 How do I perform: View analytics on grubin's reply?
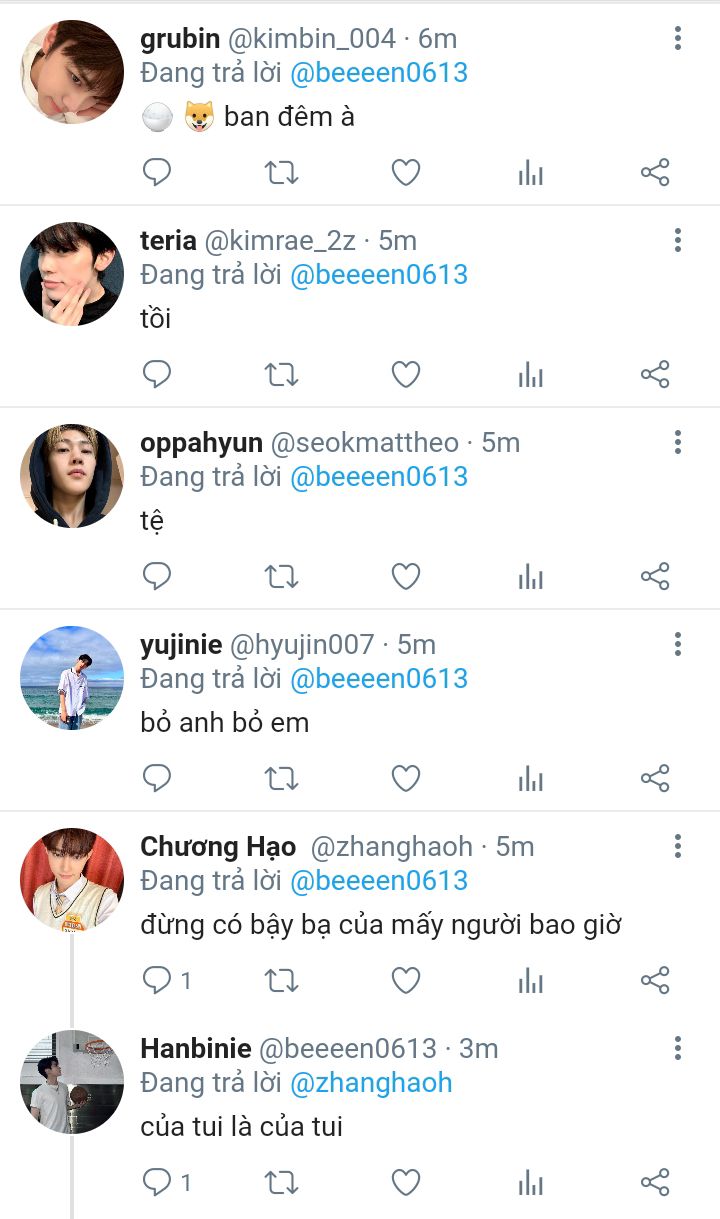(x=530, y=173)
